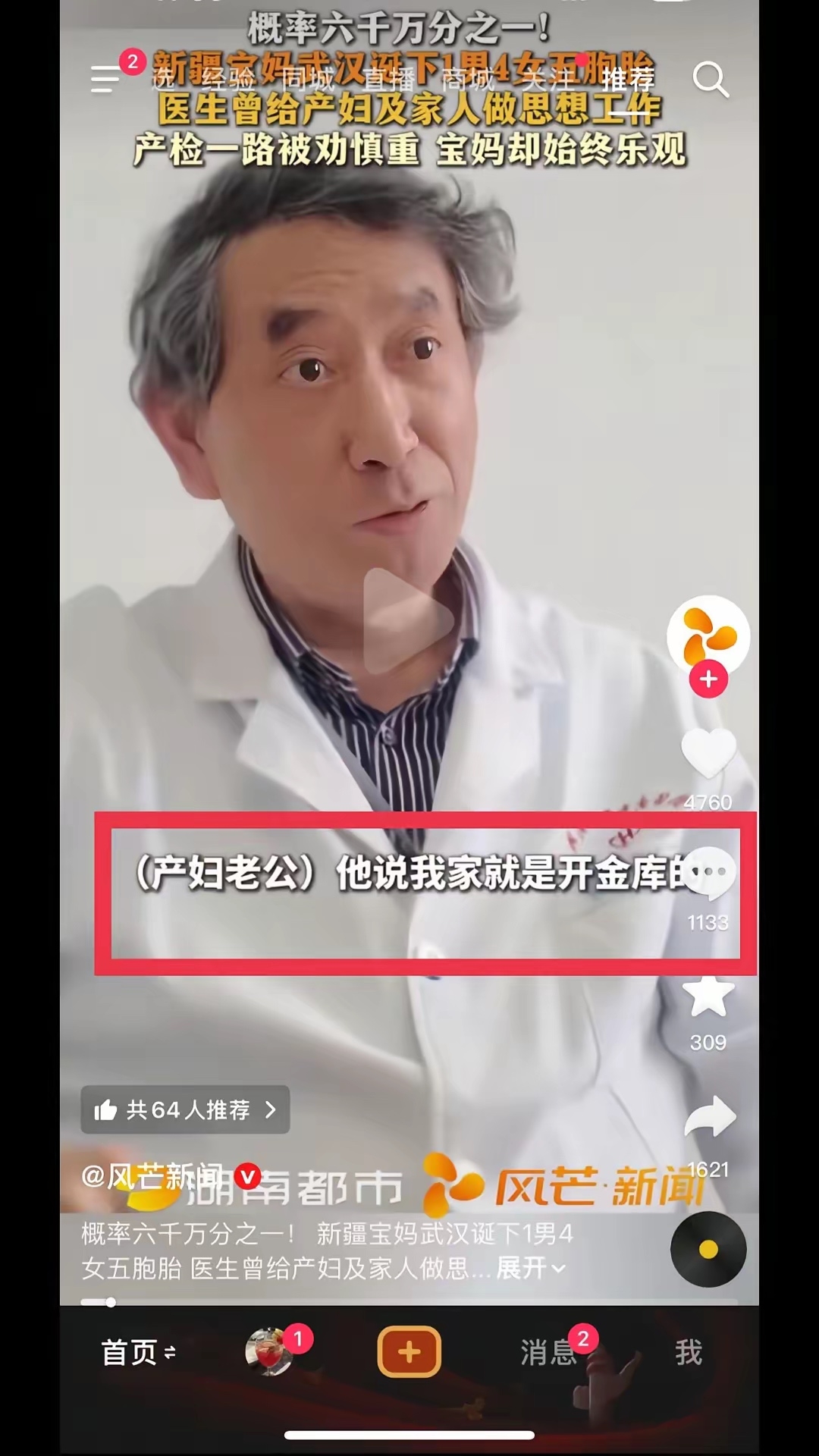This screenshot has height=1456, width=819.
Task: Open the 消息 messages tab
Action: [x=548, y=1352]
